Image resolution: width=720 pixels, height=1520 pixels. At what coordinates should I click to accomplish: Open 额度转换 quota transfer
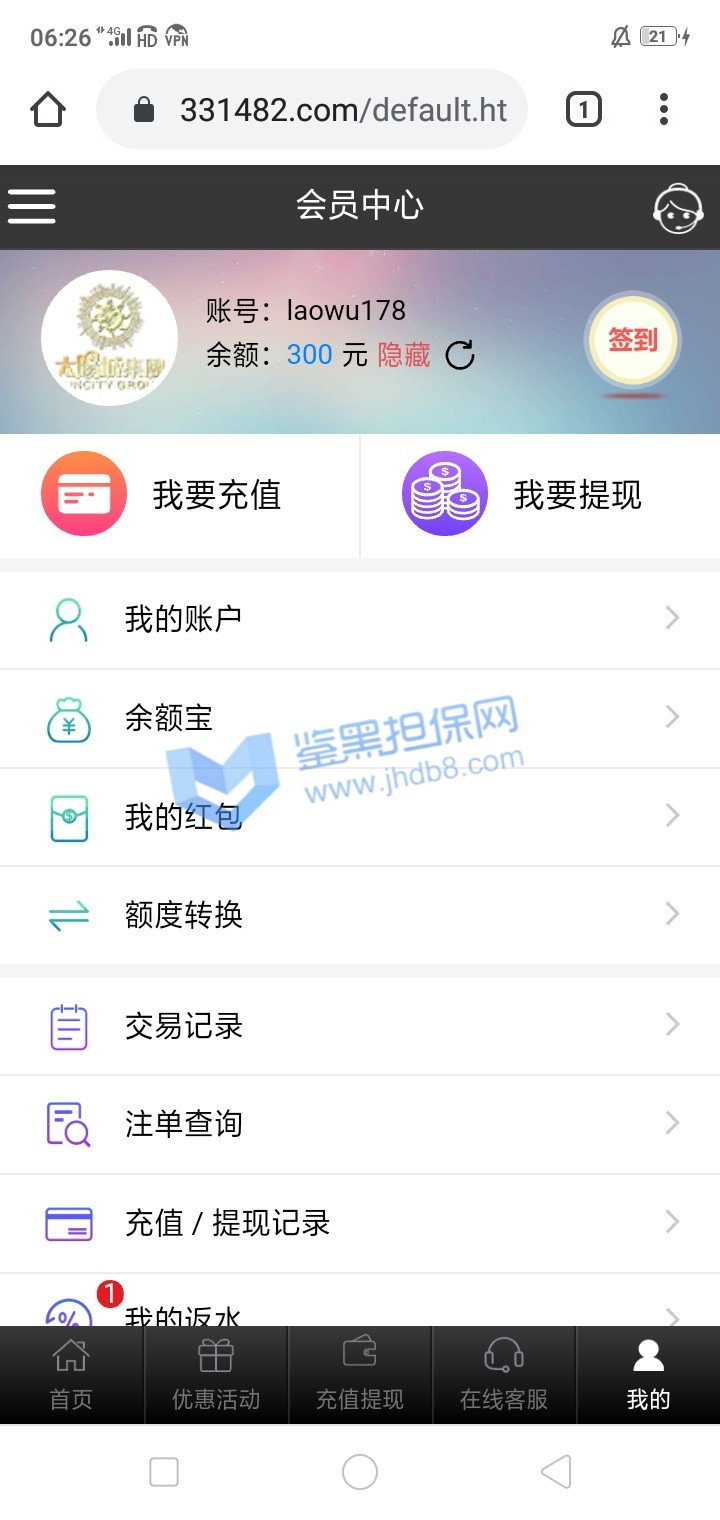360,915
